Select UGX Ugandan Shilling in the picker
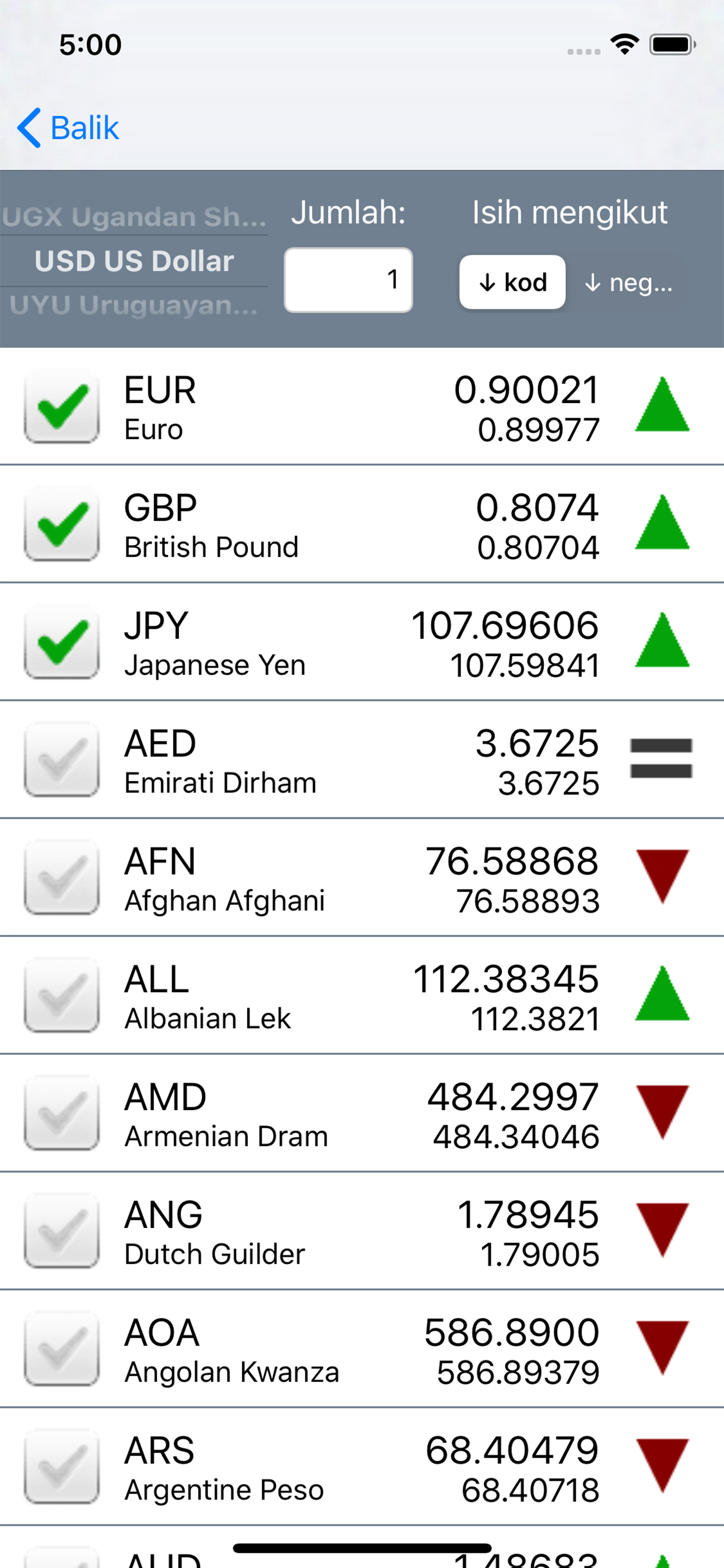The height and width of the screenshot is (1568, 724). pos(134,216)
